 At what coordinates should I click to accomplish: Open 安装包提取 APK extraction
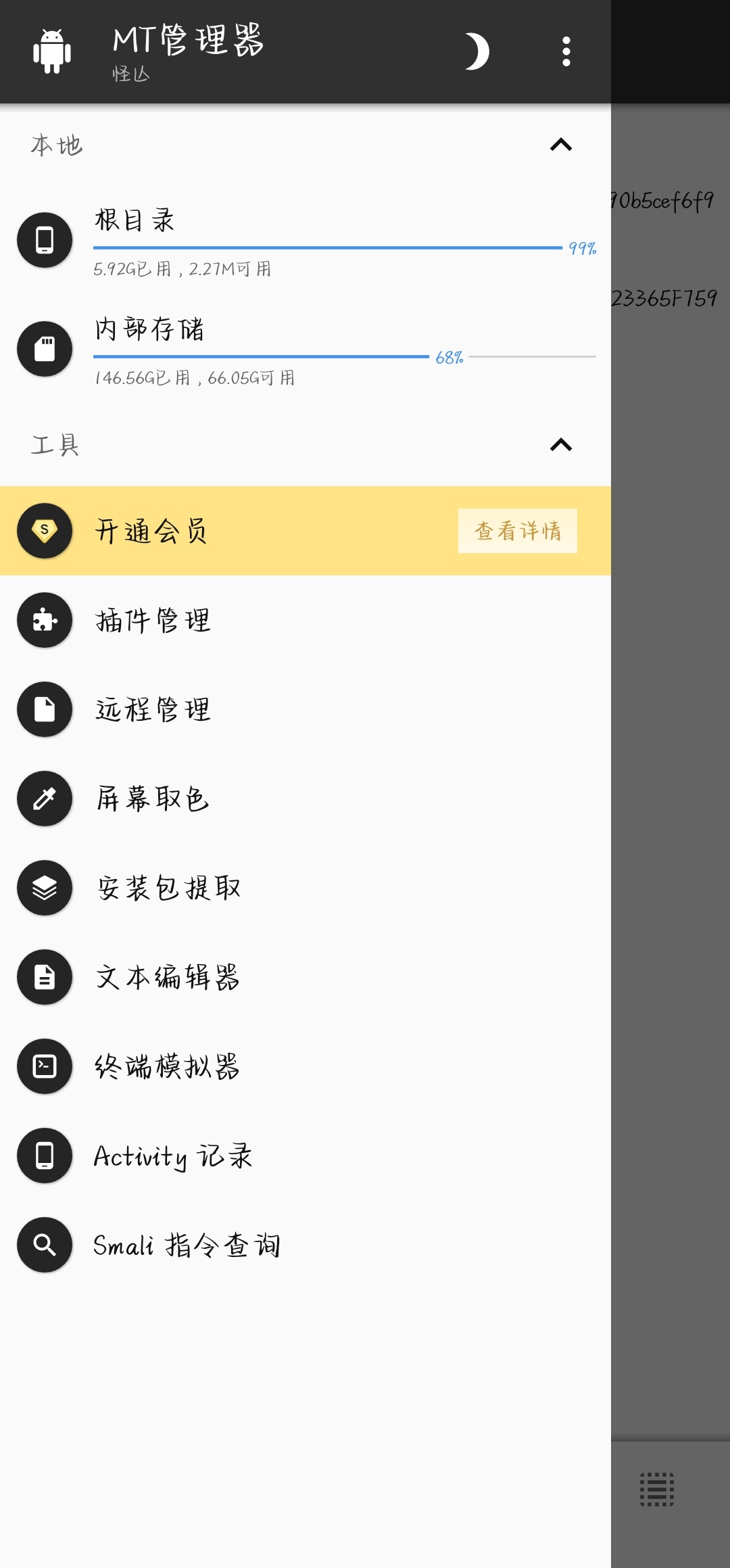306,888
